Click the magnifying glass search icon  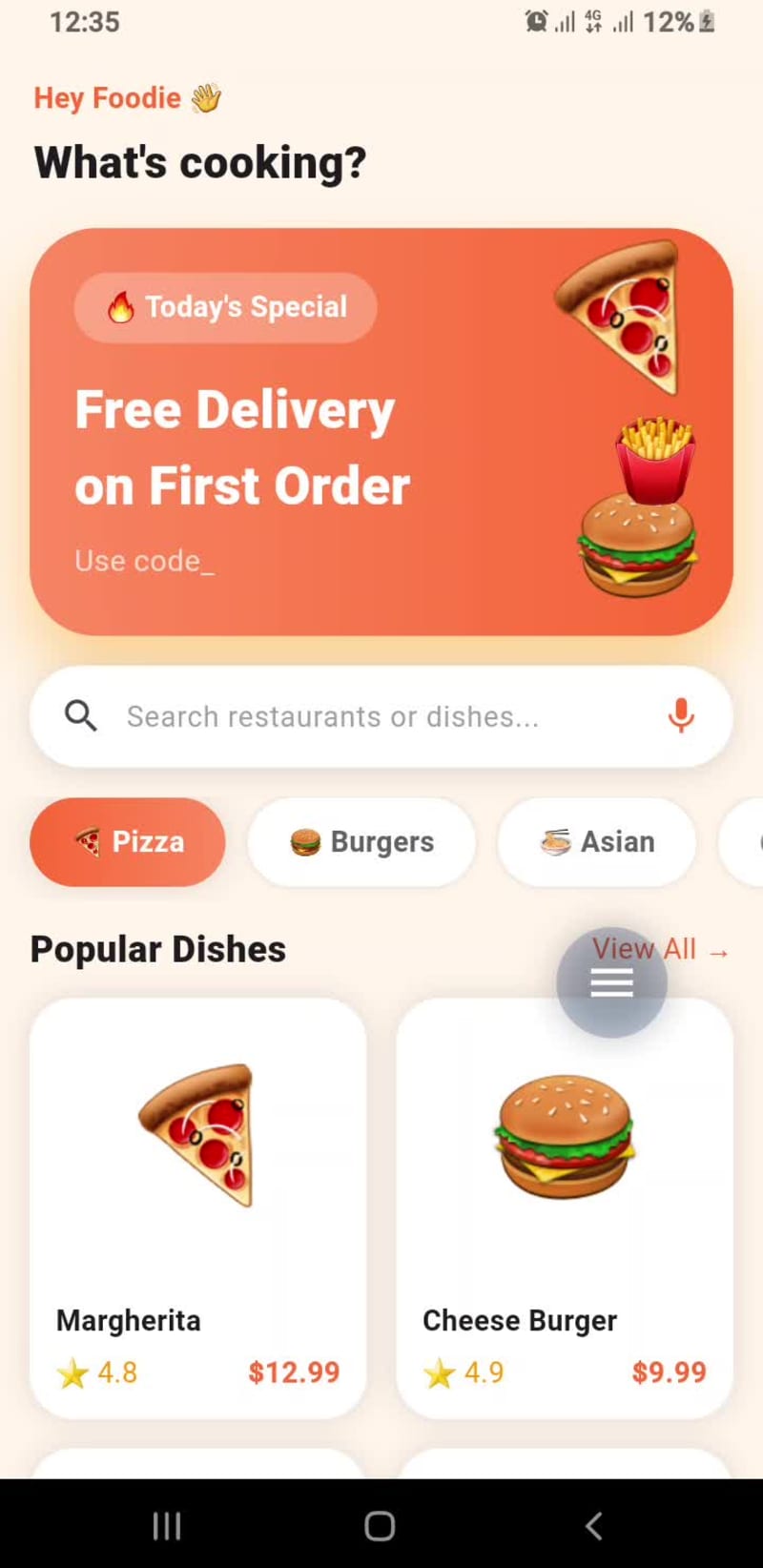[81, 715]
